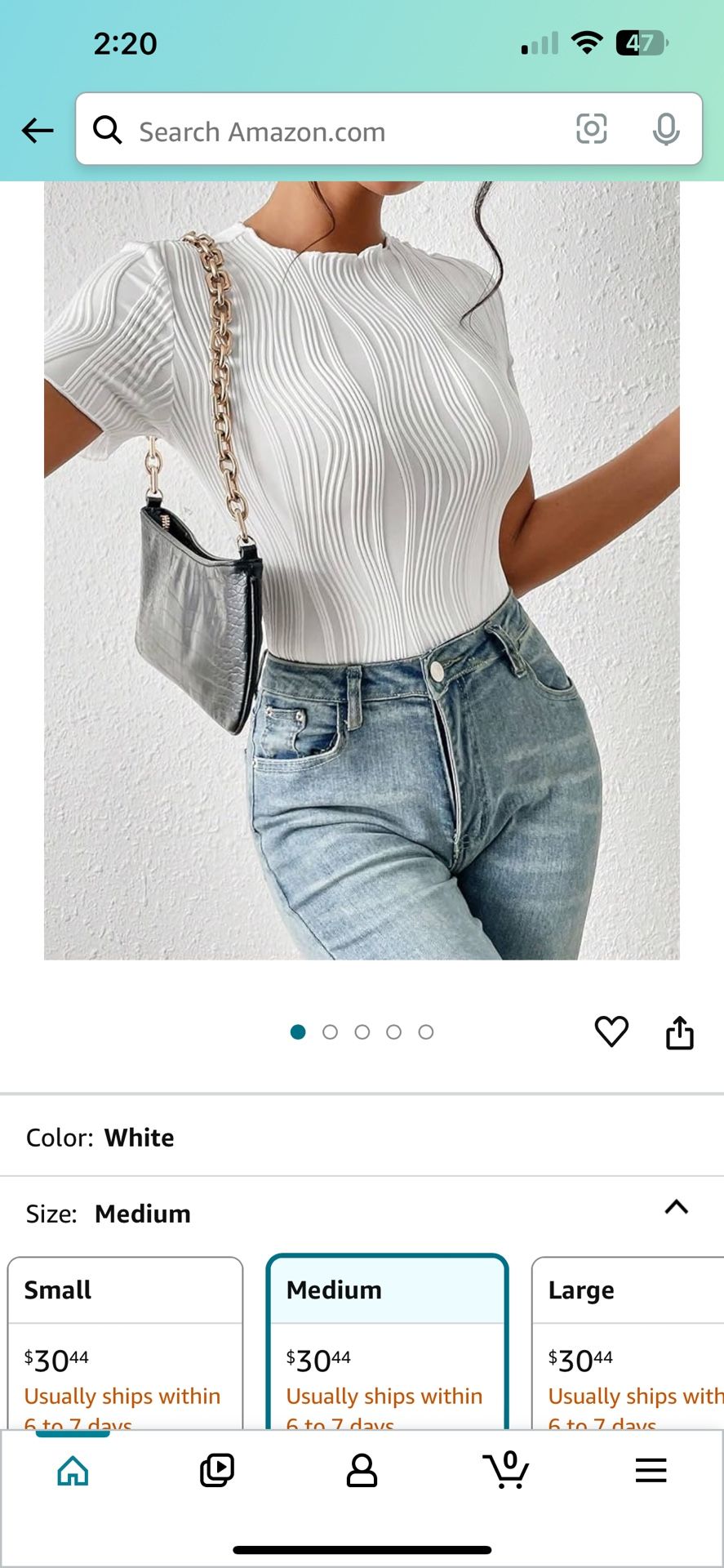Start voice search with microphone
This screenshot has width=724, height=1568.
point(666,129)
